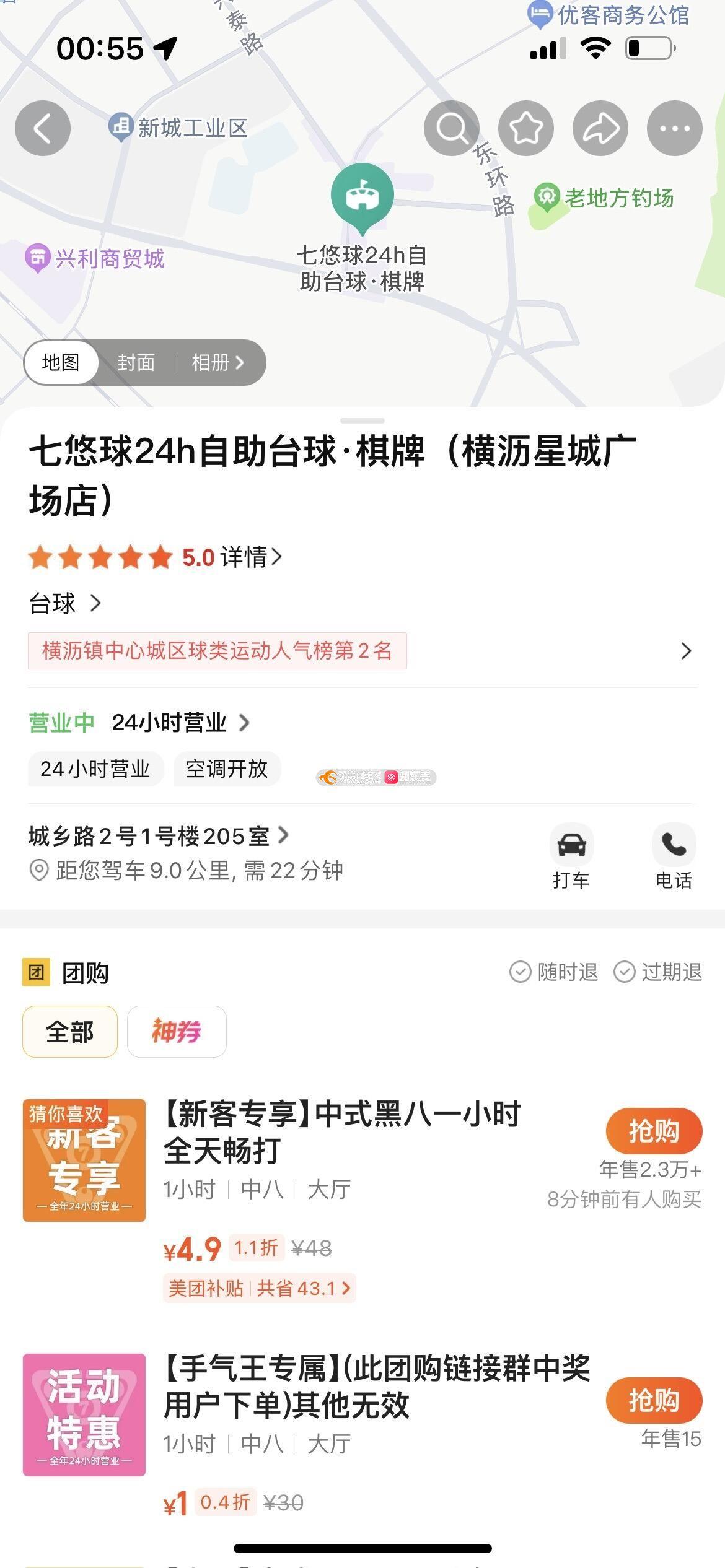This screenshot has height=1568, width=725.
Task: Expand the 24小时营业 business hours details
Action: pyautogui.click(x=180, y=723)
